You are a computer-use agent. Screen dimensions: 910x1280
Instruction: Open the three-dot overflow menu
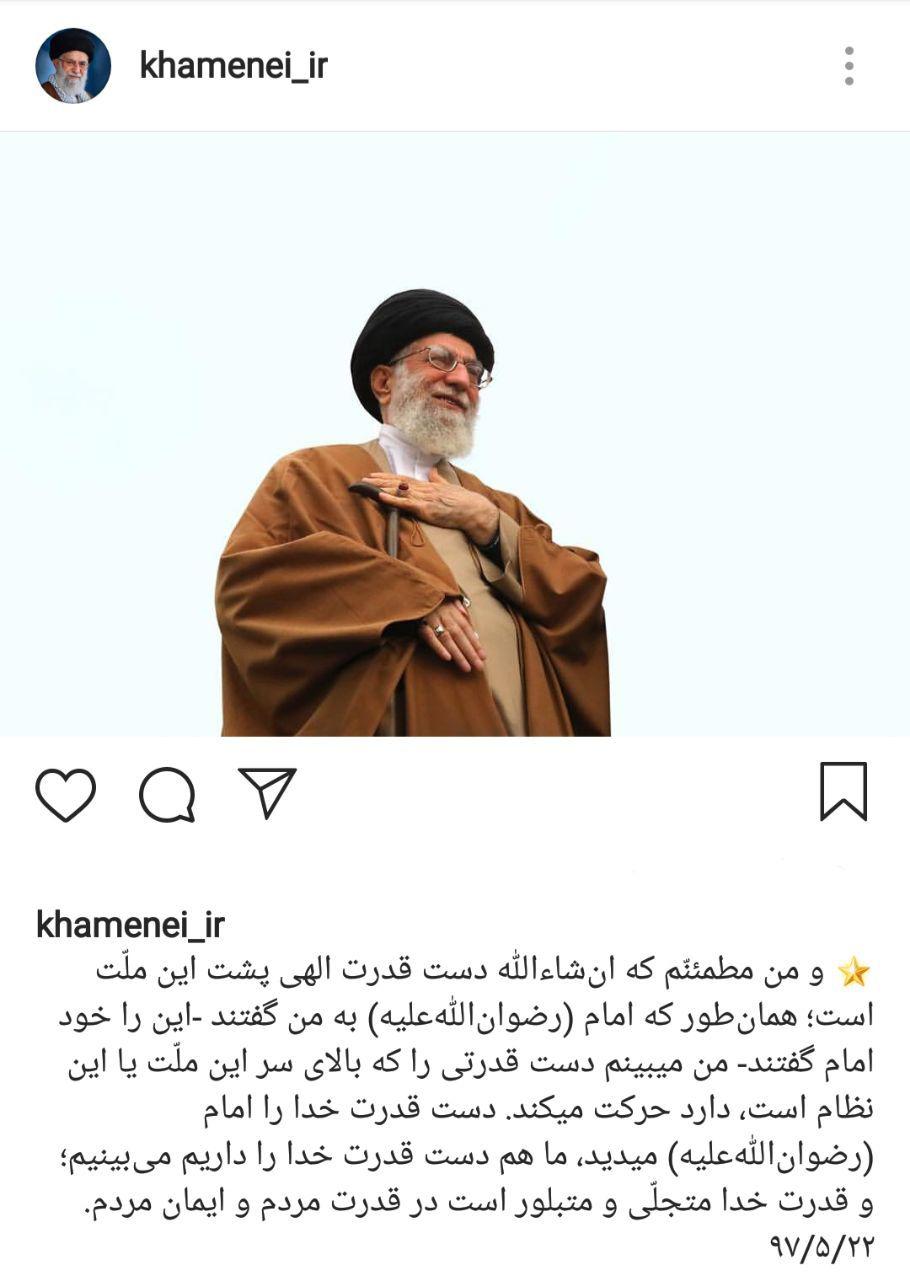click(848, 66)
